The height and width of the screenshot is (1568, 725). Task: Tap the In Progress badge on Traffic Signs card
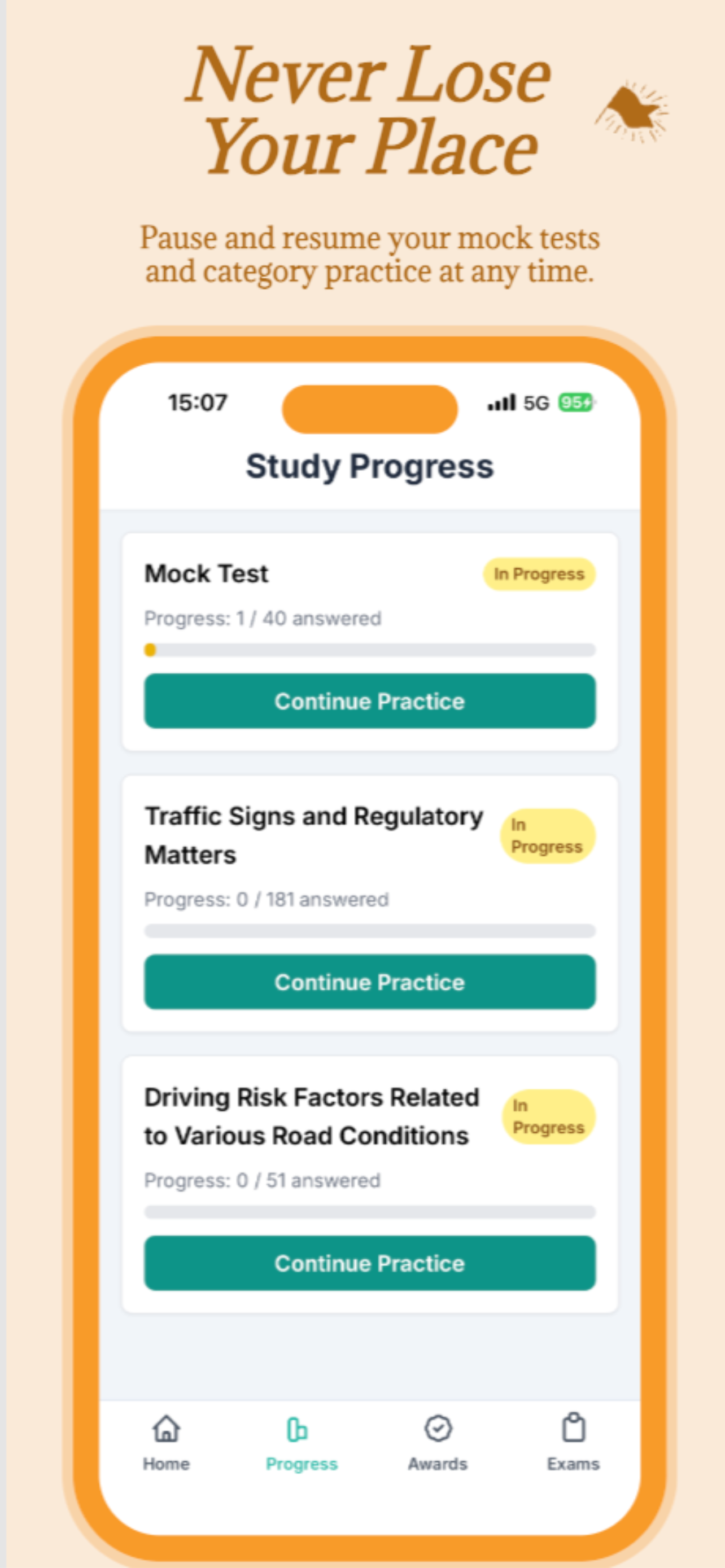point(547,835)
